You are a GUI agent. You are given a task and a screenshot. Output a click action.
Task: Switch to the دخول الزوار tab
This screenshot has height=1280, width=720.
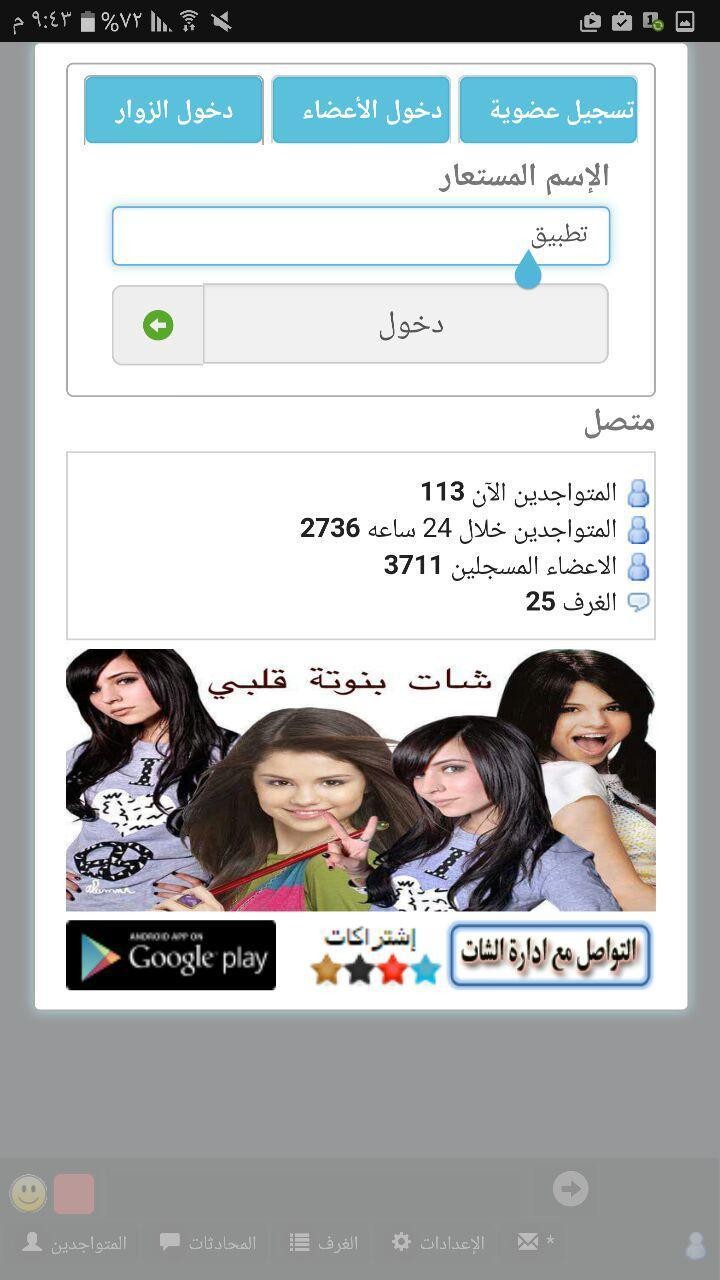tap(174, 110)
